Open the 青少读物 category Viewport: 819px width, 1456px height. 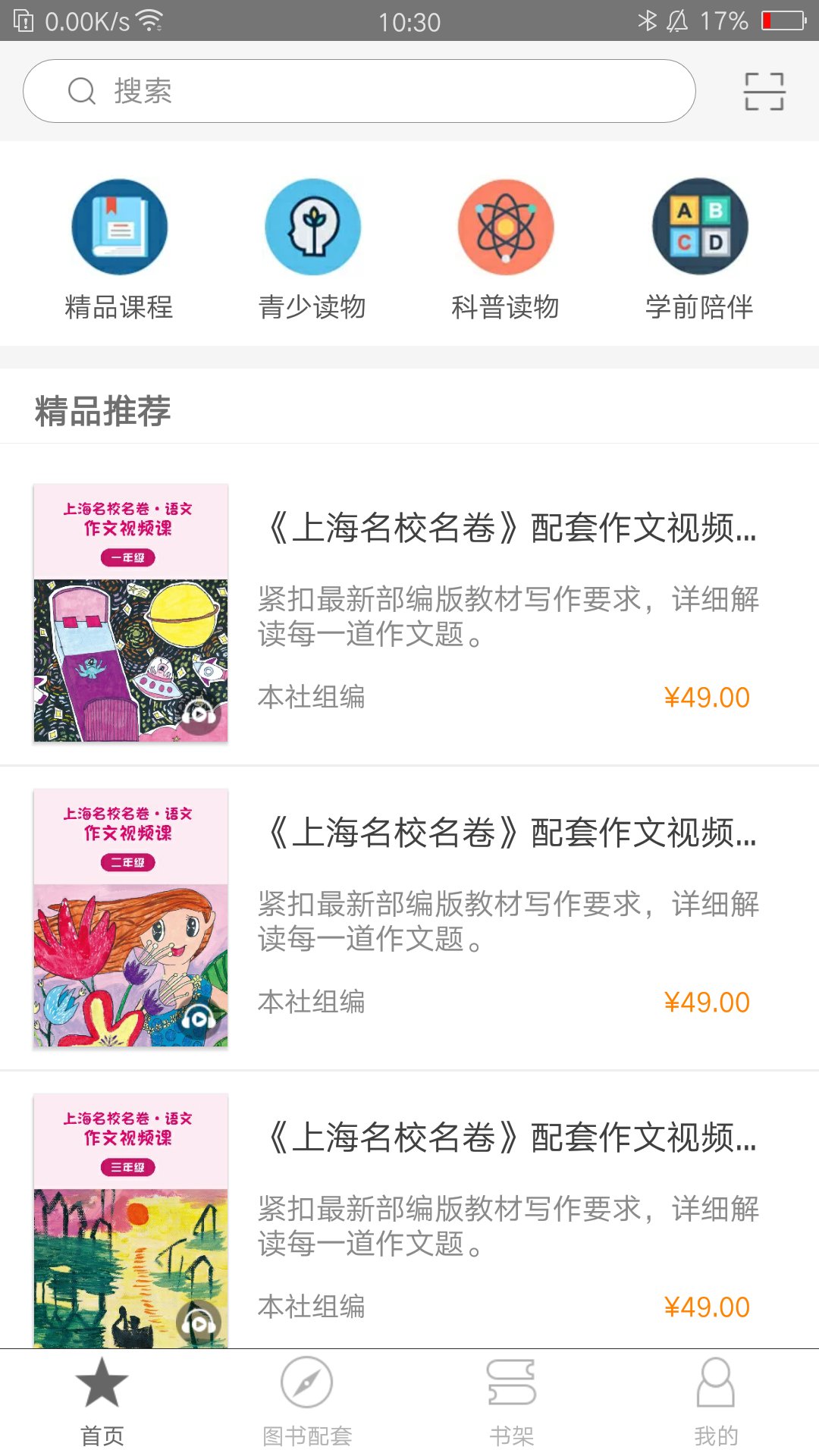pos(312,250)
